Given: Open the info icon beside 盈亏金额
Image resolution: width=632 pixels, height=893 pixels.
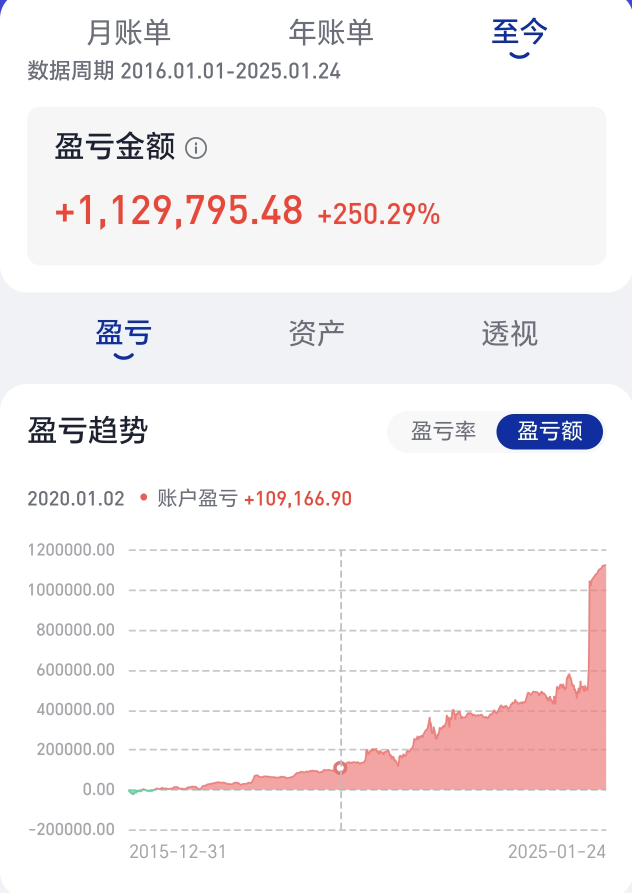Looking at the screenshot, I should [x=197, y=149].
